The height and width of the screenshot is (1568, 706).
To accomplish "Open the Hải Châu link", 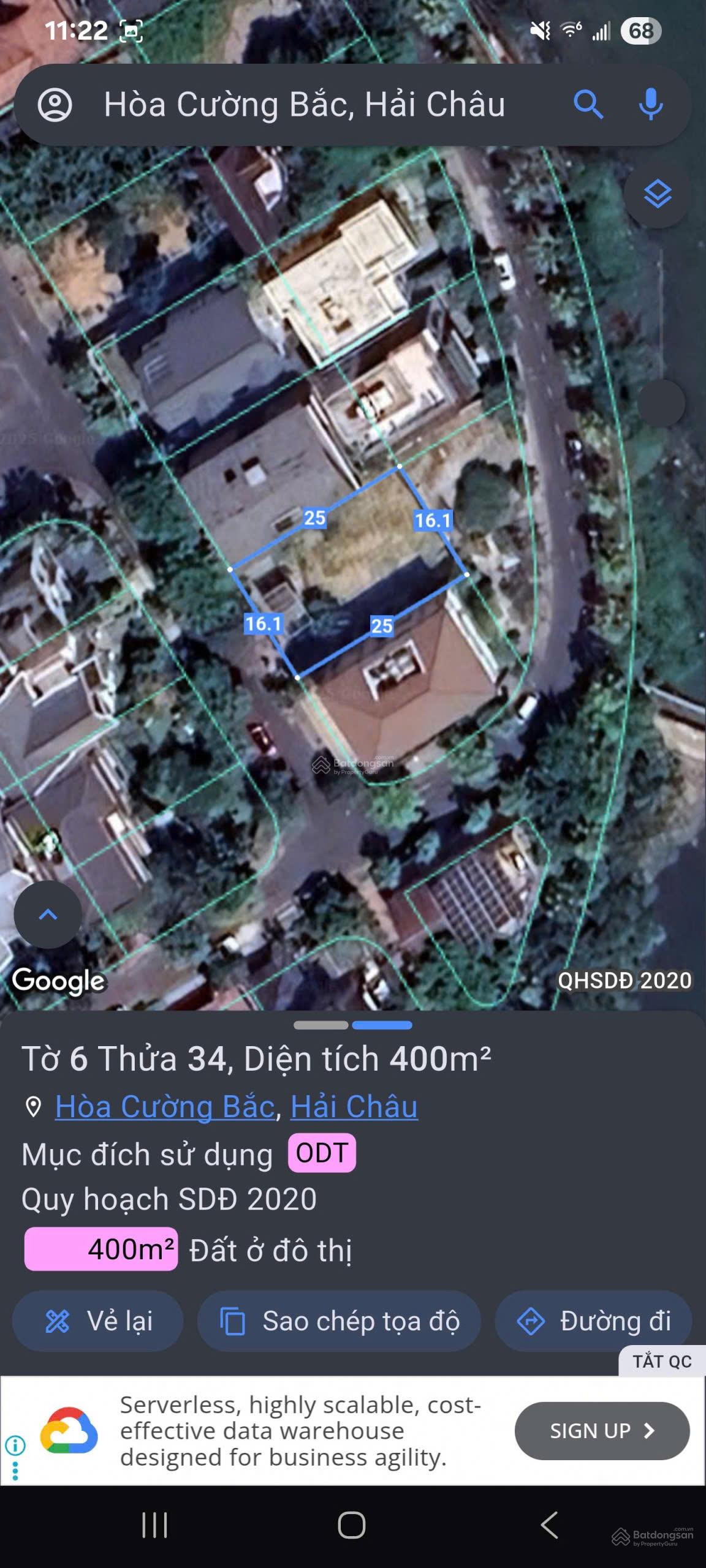I will tap(354, 1107).
